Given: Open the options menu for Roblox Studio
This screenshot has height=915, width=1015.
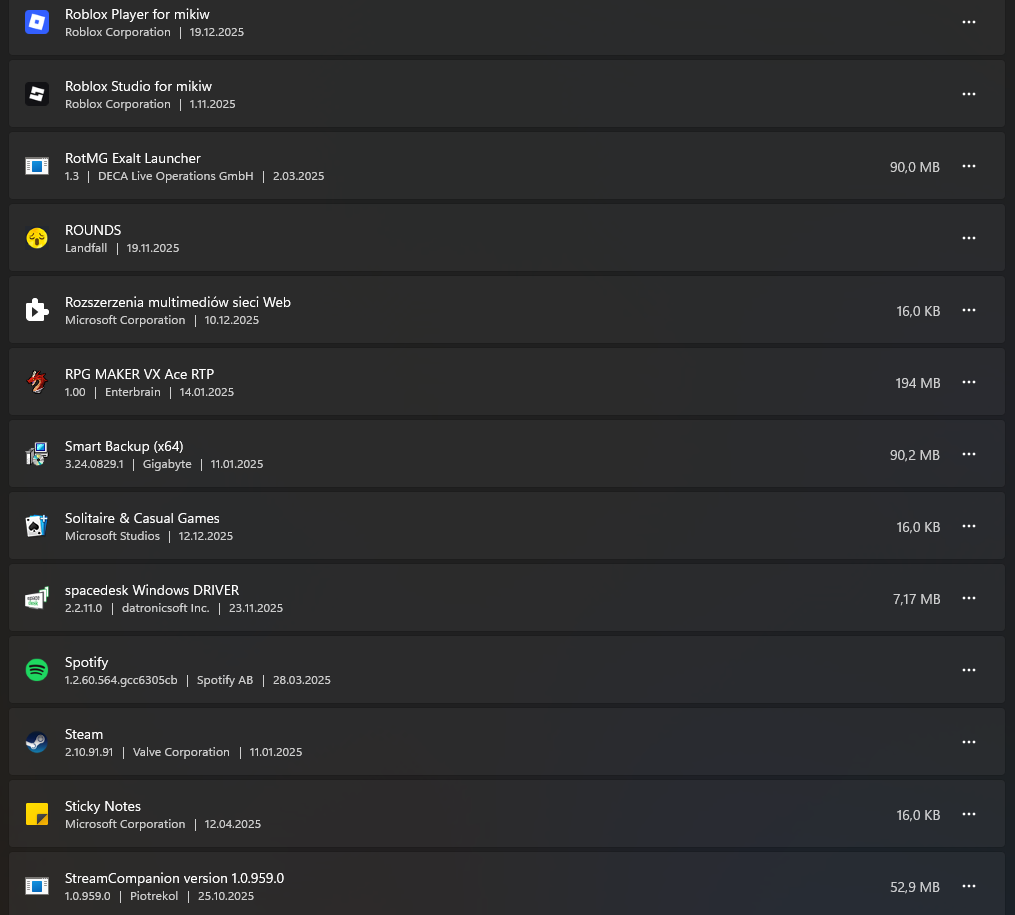Looking at the screenshot, I should click(968, 94).
